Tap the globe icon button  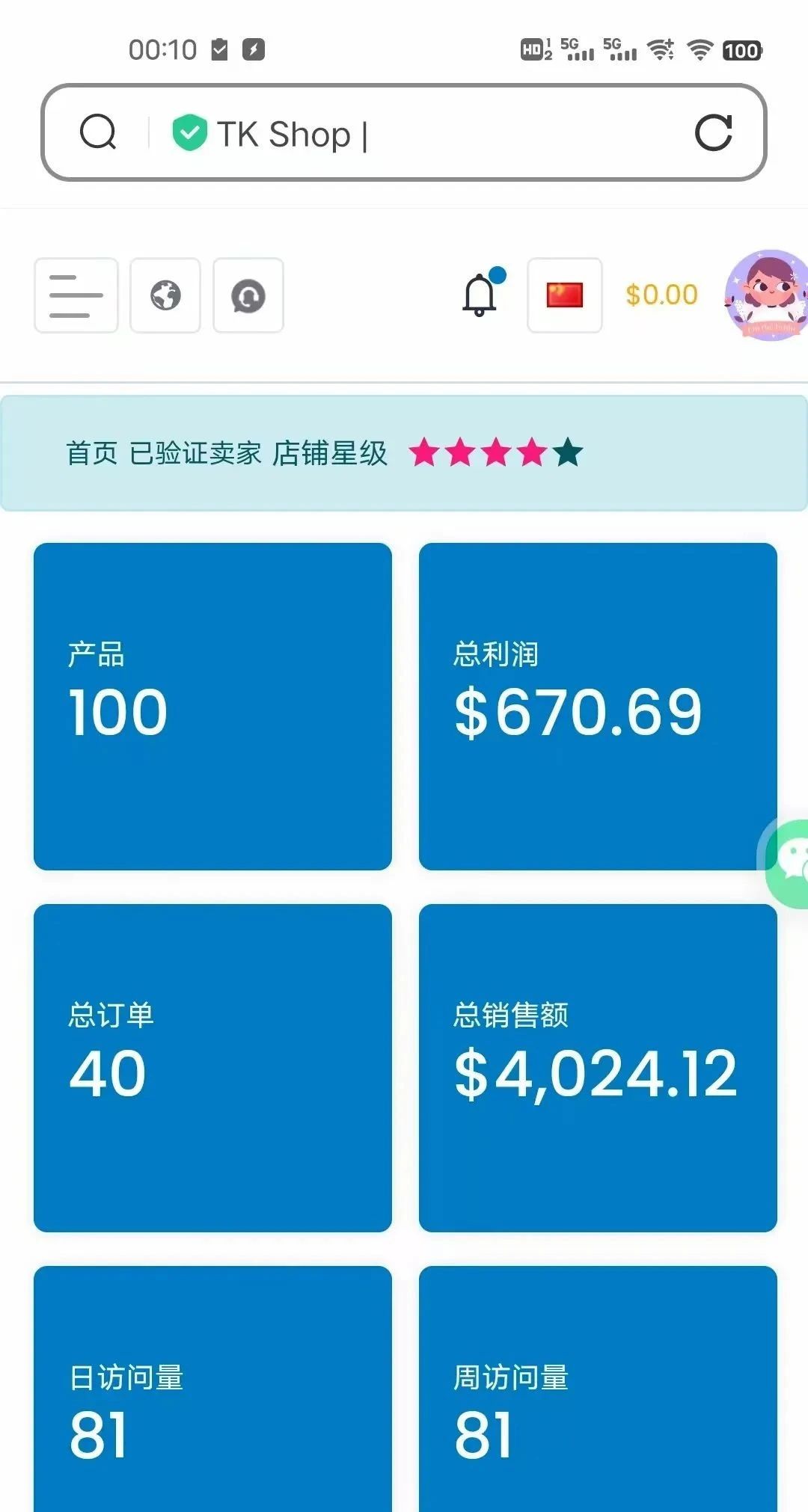click(165, 295)
